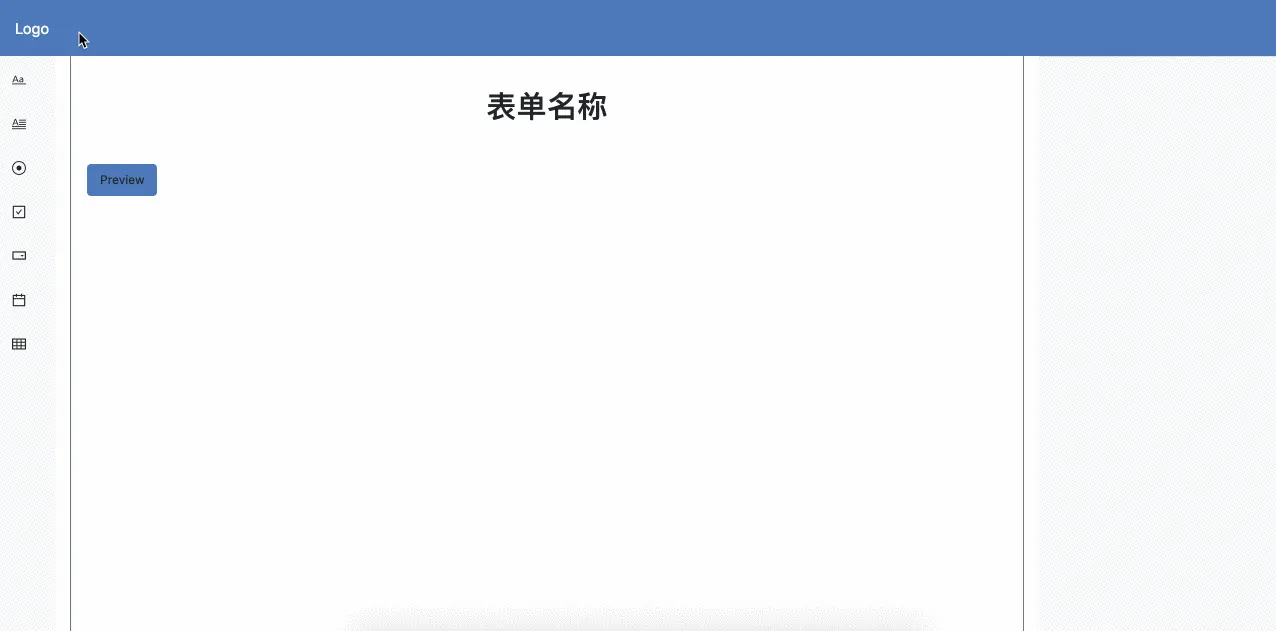Viewport: 1276px width, 631px height.
Task: Pick the date picker calendar icon
Action: coord(18,300)
